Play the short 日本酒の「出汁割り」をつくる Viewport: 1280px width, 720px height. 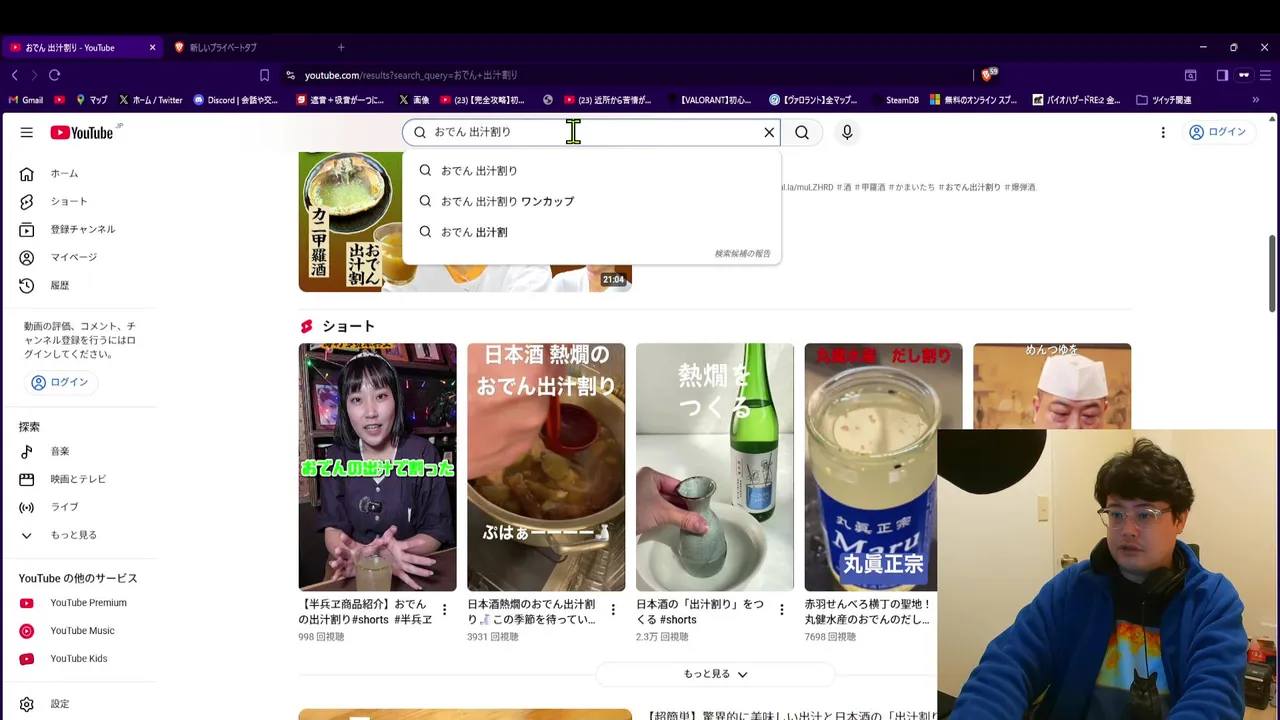(714, 467)
